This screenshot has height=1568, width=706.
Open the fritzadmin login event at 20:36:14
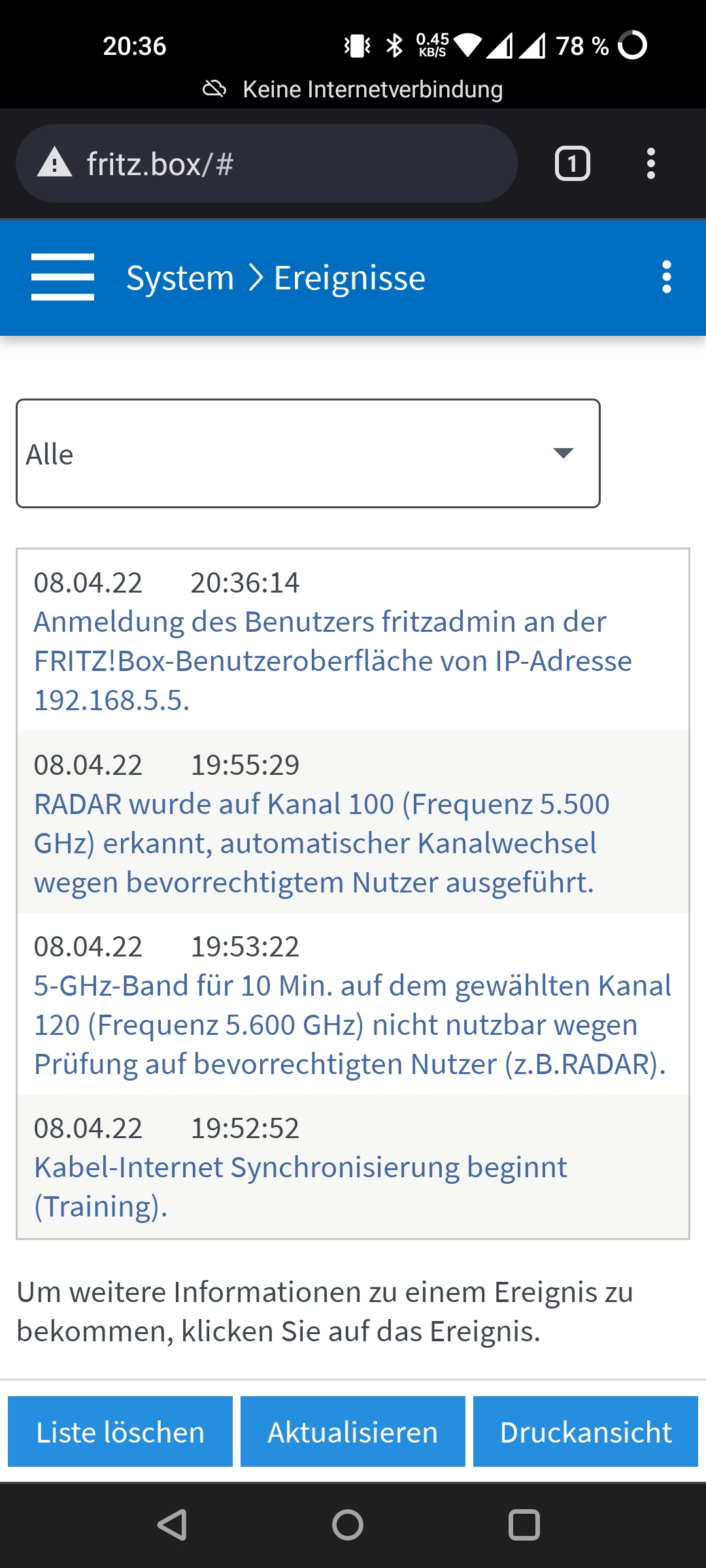click(333, 661)
